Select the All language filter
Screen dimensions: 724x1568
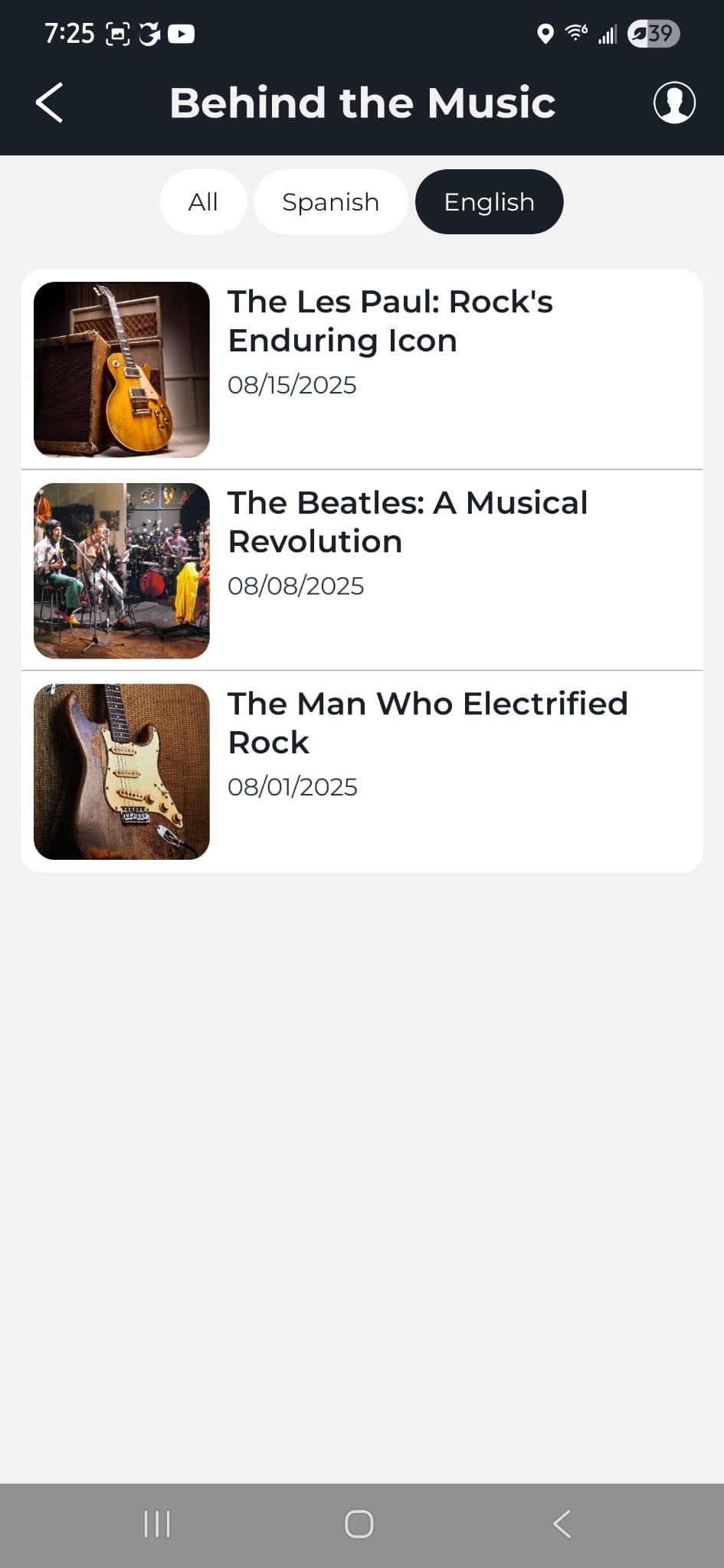[202, 201]
